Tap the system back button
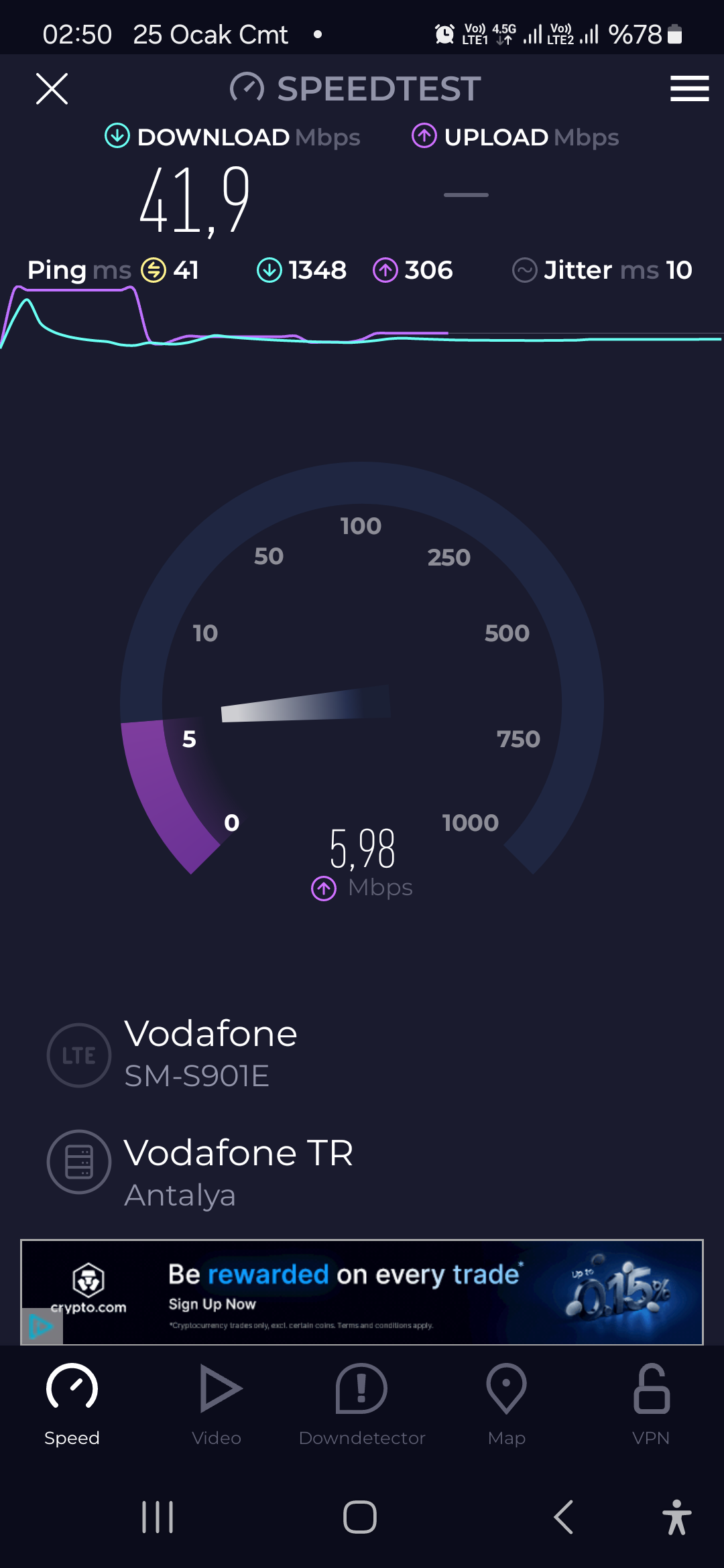 pyautogui.click(x=564, y=1517)
